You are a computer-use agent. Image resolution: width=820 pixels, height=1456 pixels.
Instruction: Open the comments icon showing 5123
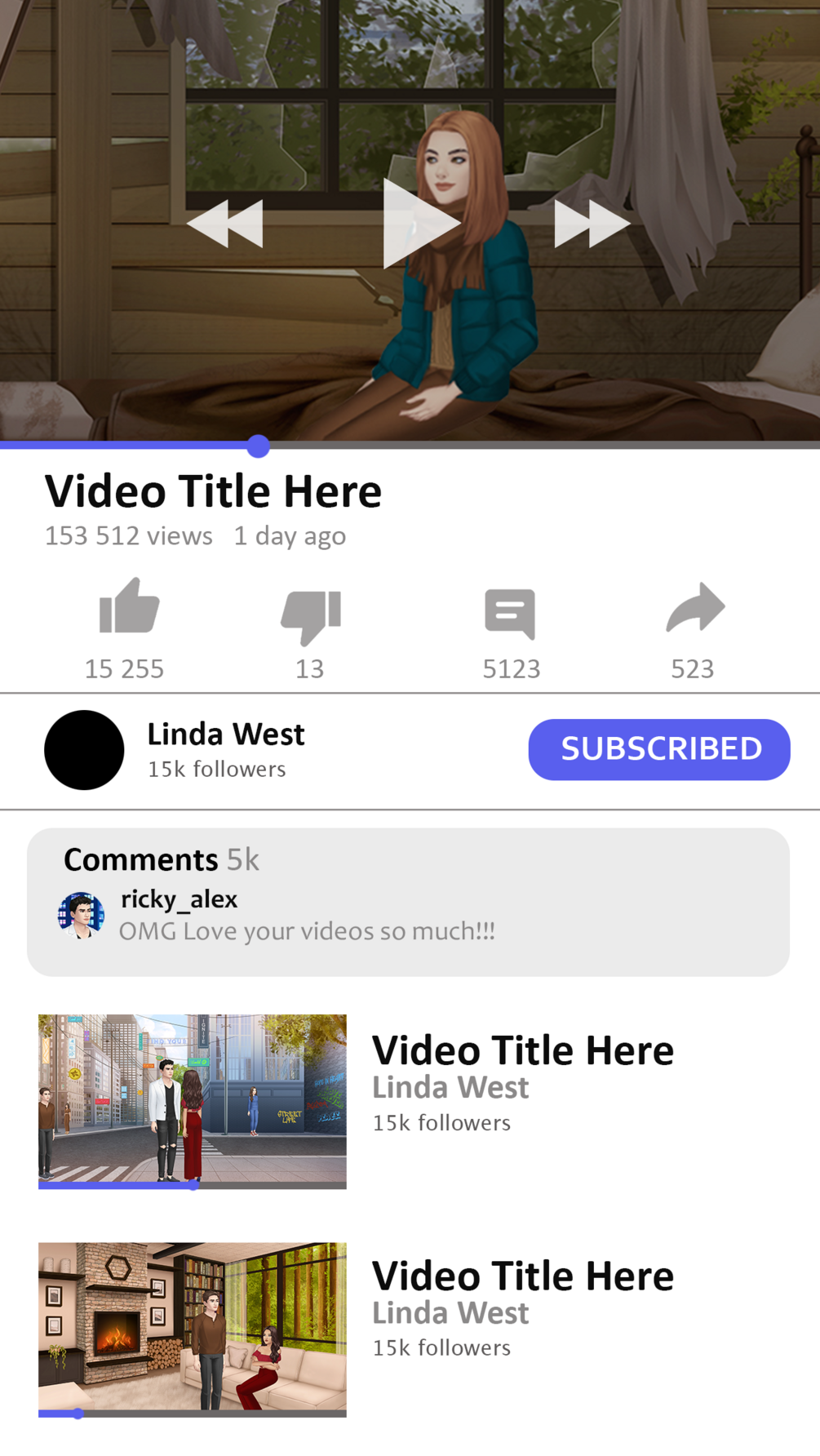coord(510,614)
